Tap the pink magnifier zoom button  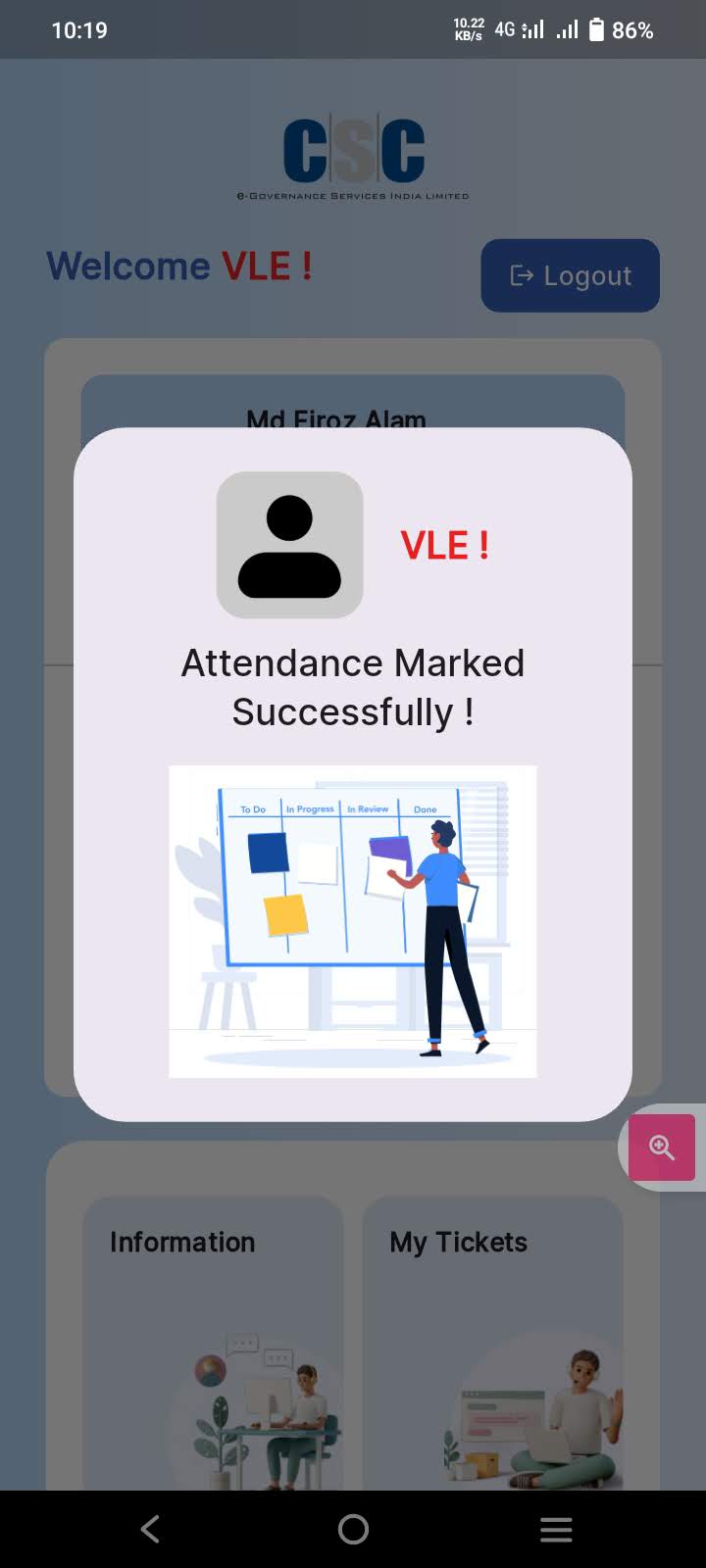pyautogui.click(x=662, y=1148)
